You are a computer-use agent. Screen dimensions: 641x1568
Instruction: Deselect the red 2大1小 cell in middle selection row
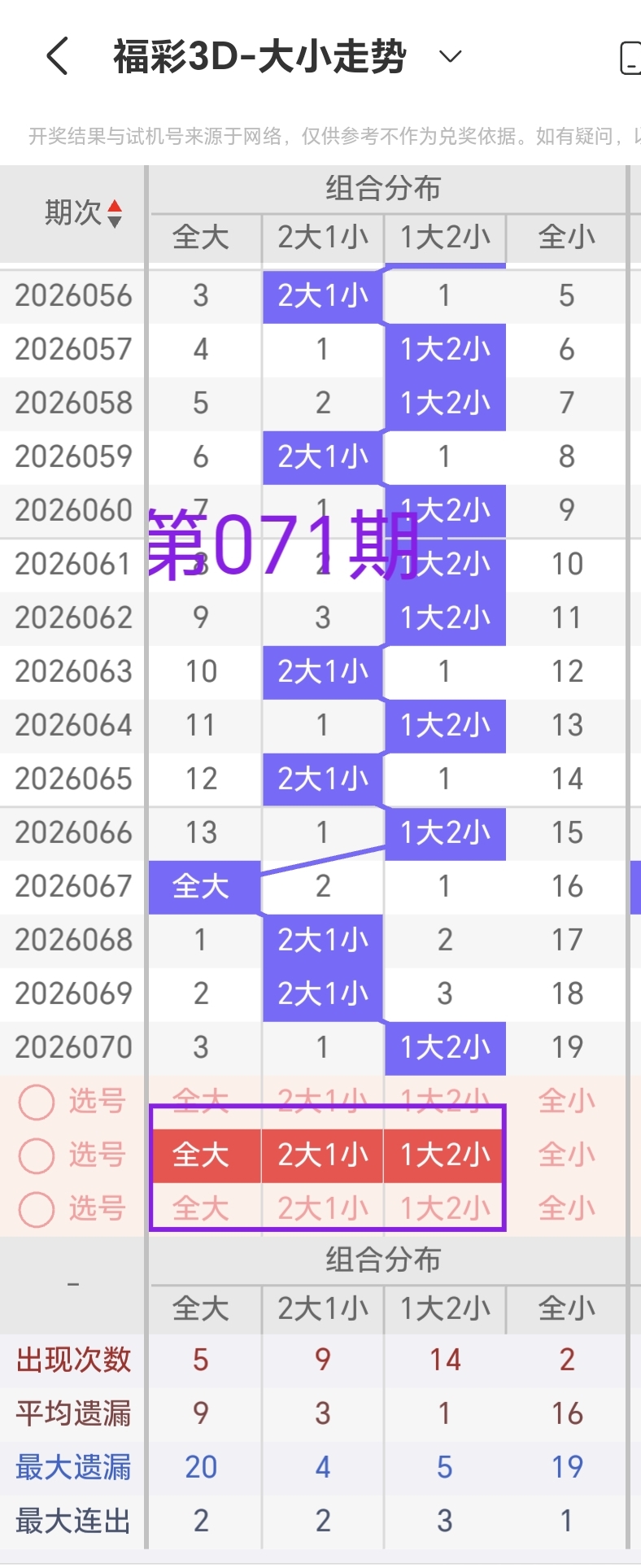[x=322, y=1155]
